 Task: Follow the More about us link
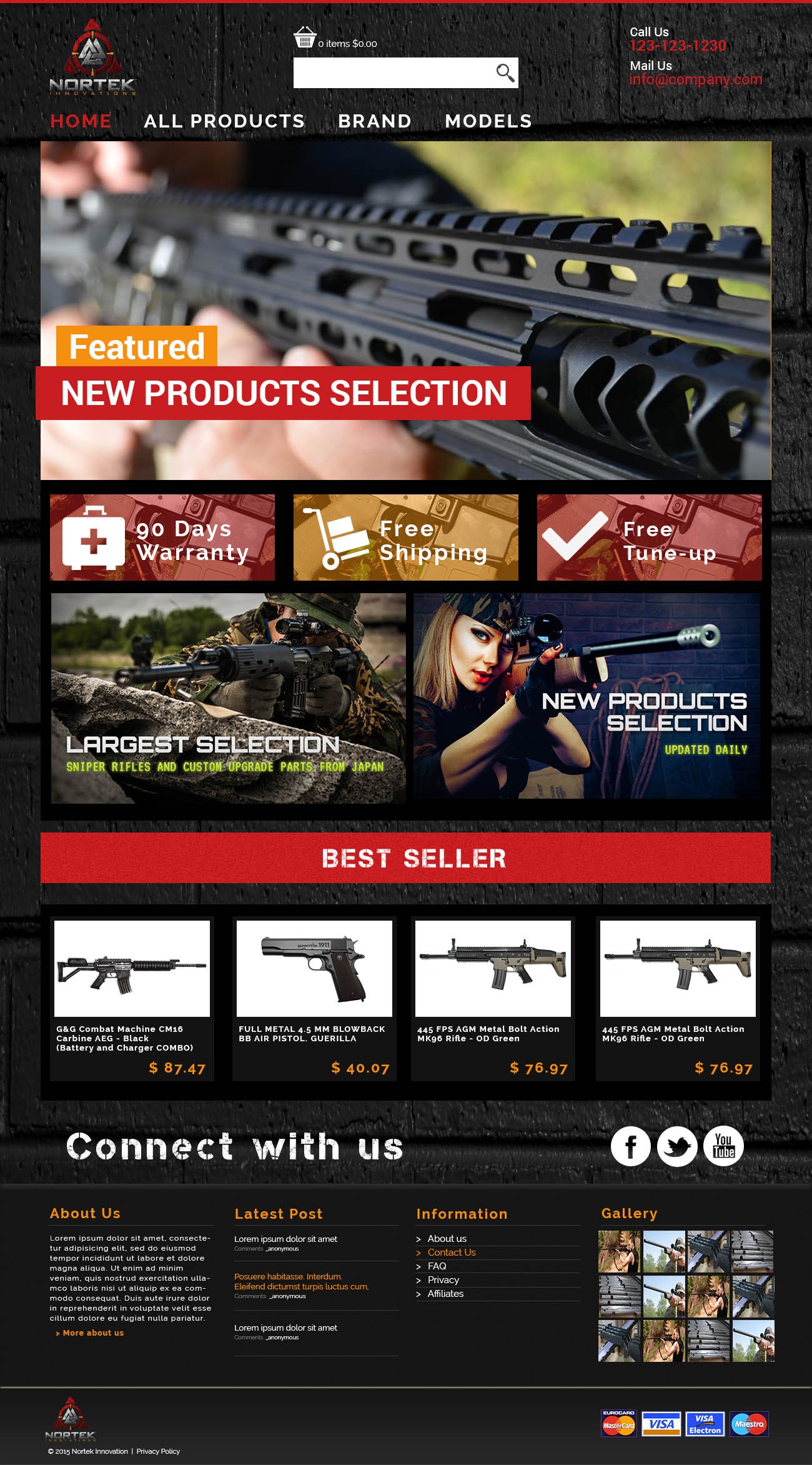click(92, 1333)
